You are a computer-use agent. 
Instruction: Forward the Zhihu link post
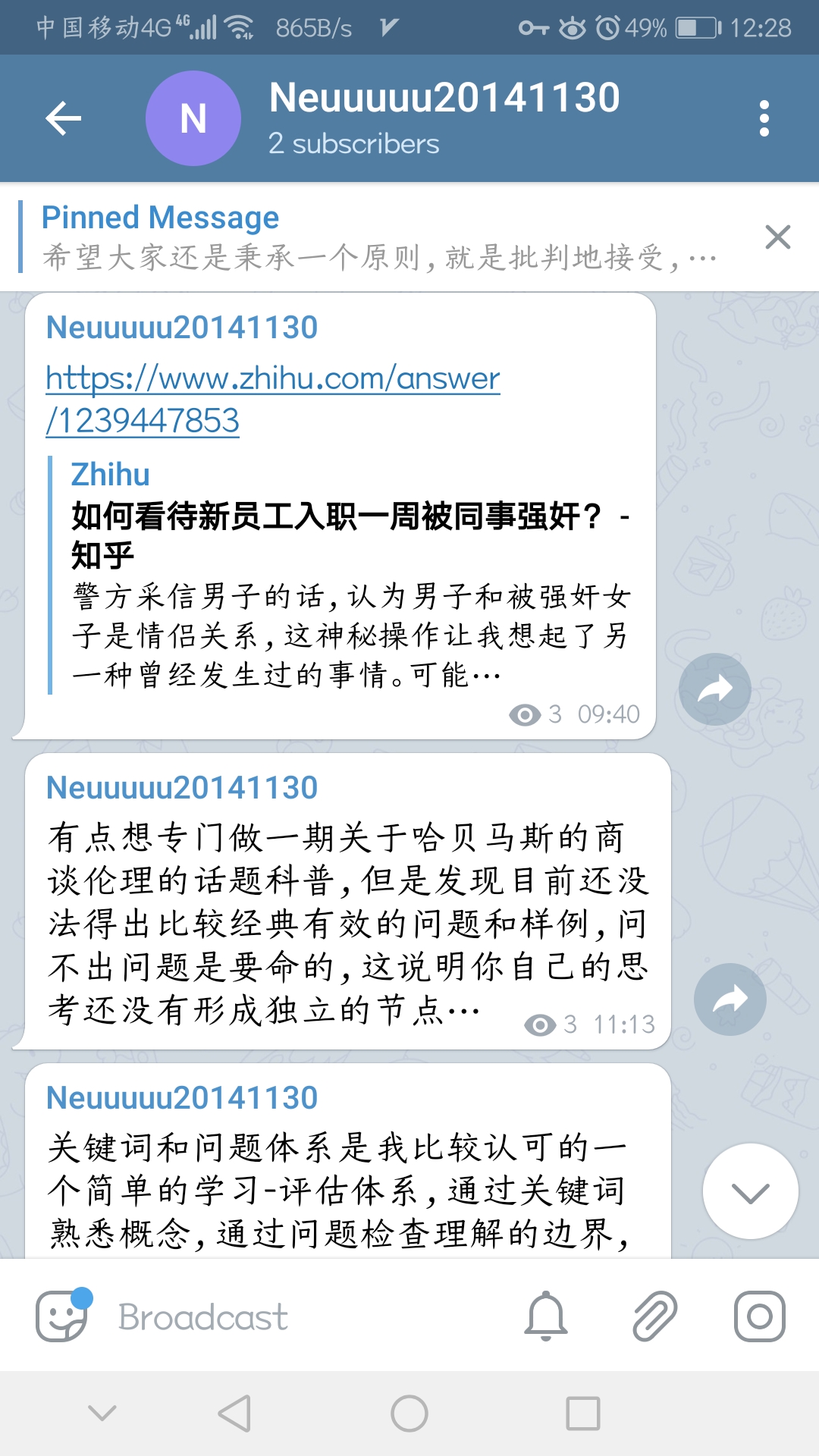714,689
